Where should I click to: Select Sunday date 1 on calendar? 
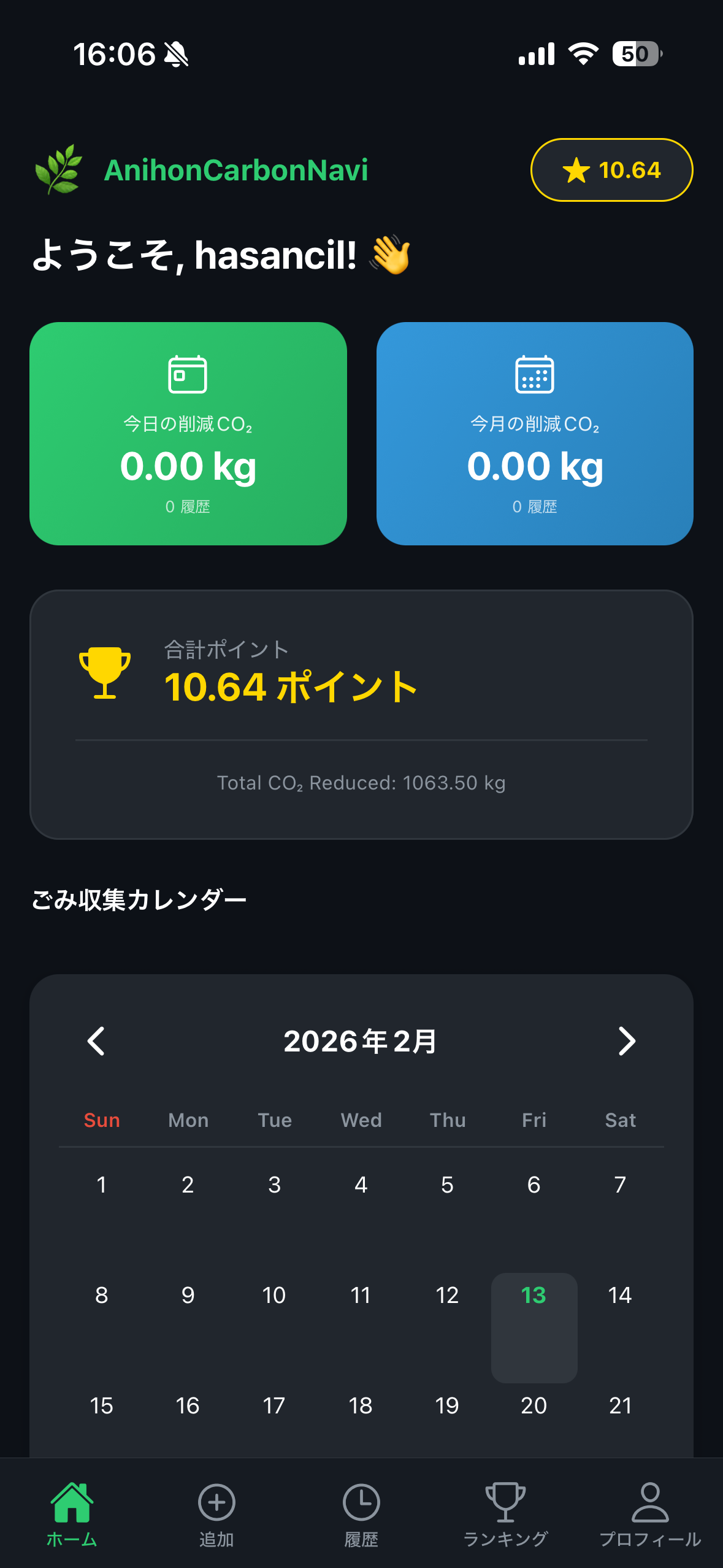101,1185
